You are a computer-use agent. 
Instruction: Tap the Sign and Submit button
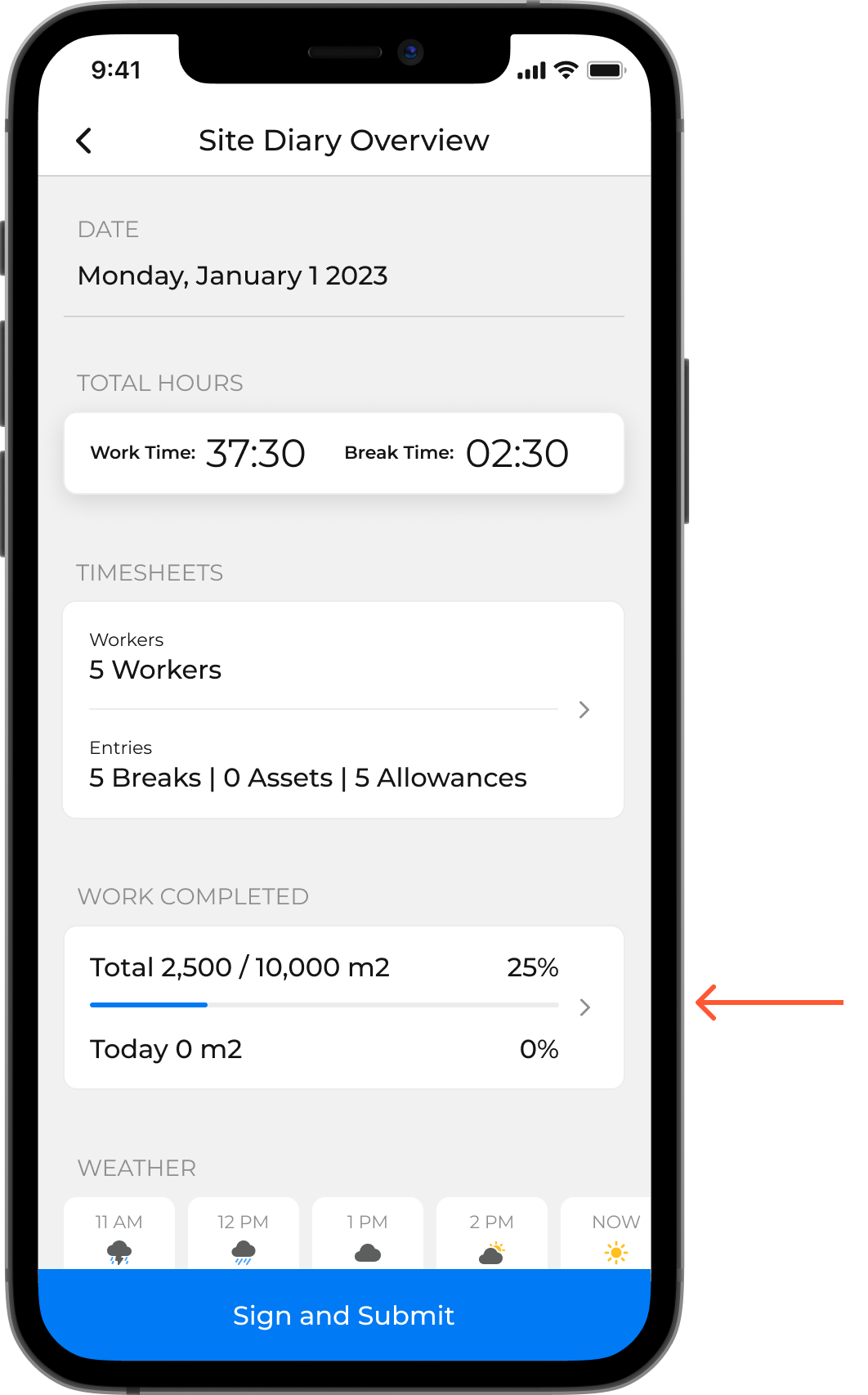tap(344, 1315)
